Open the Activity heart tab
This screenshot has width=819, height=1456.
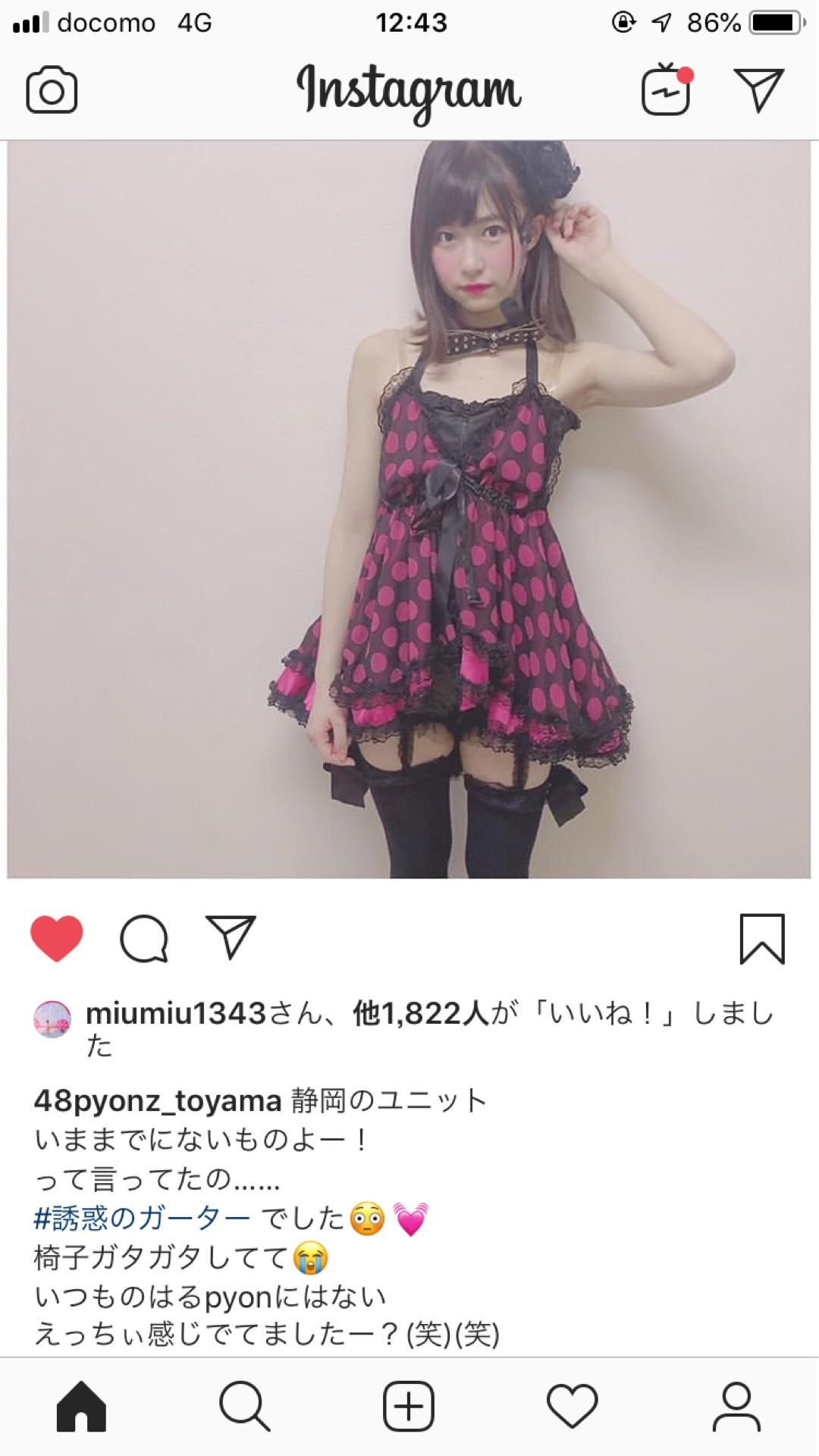click(573, 1407)
